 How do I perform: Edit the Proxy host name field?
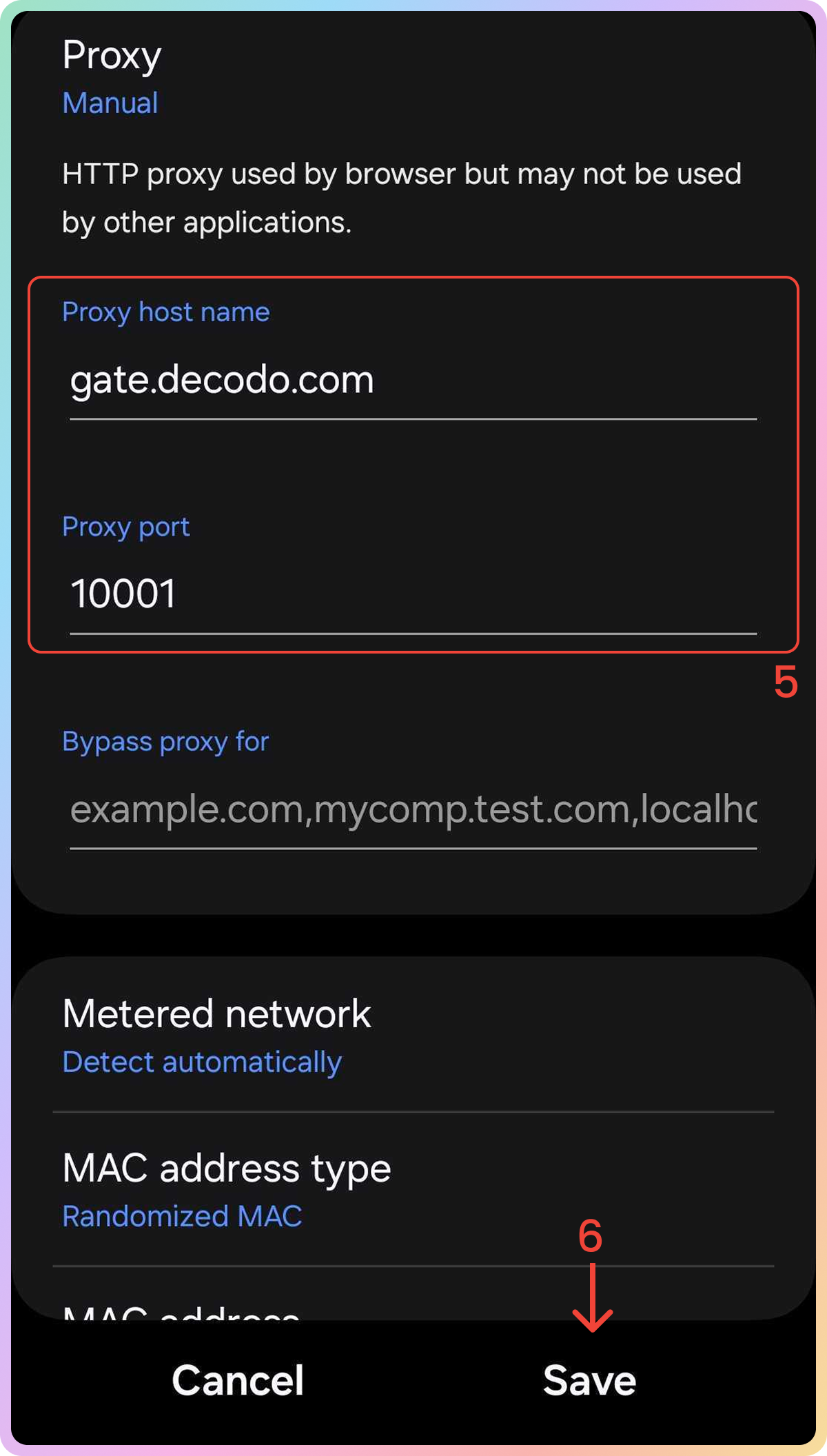(412, 381)
